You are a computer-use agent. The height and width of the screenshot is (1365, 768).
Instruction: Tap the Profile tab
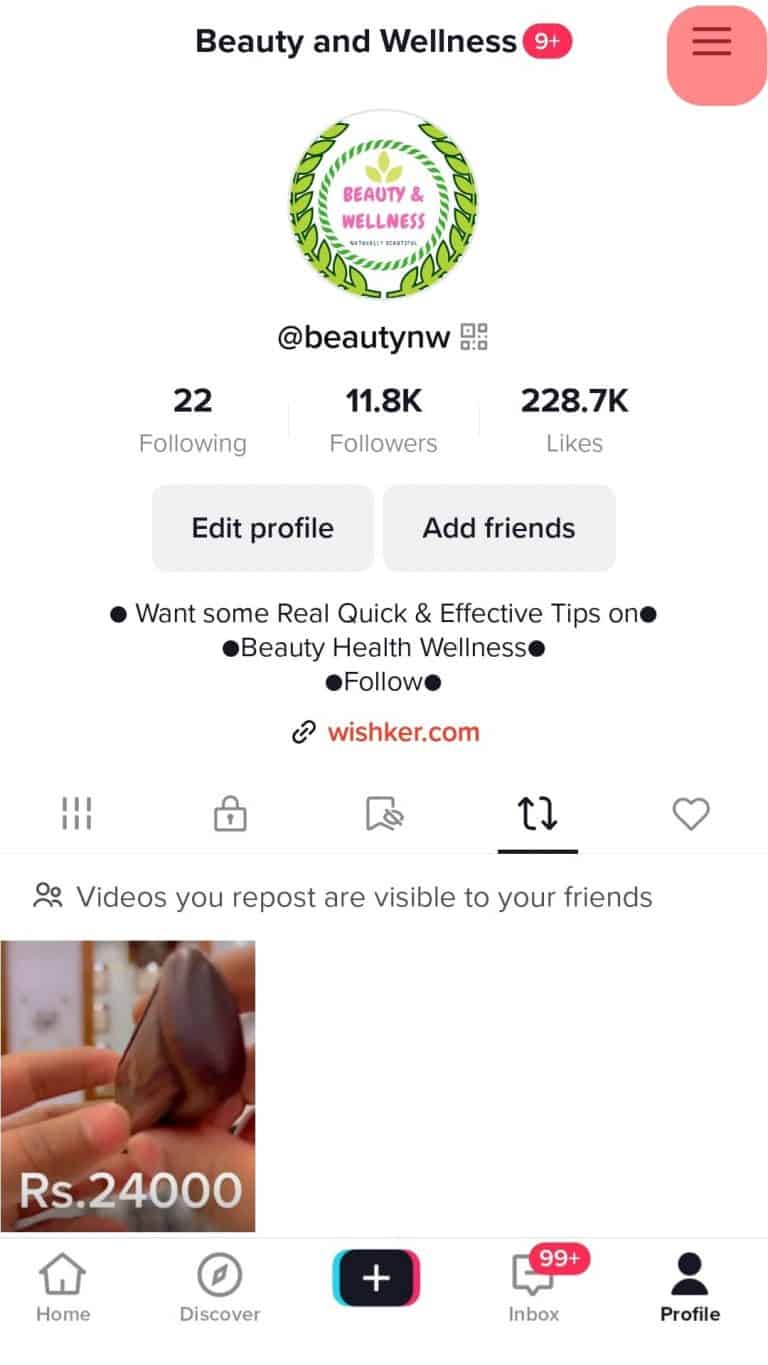point(690,1288)
